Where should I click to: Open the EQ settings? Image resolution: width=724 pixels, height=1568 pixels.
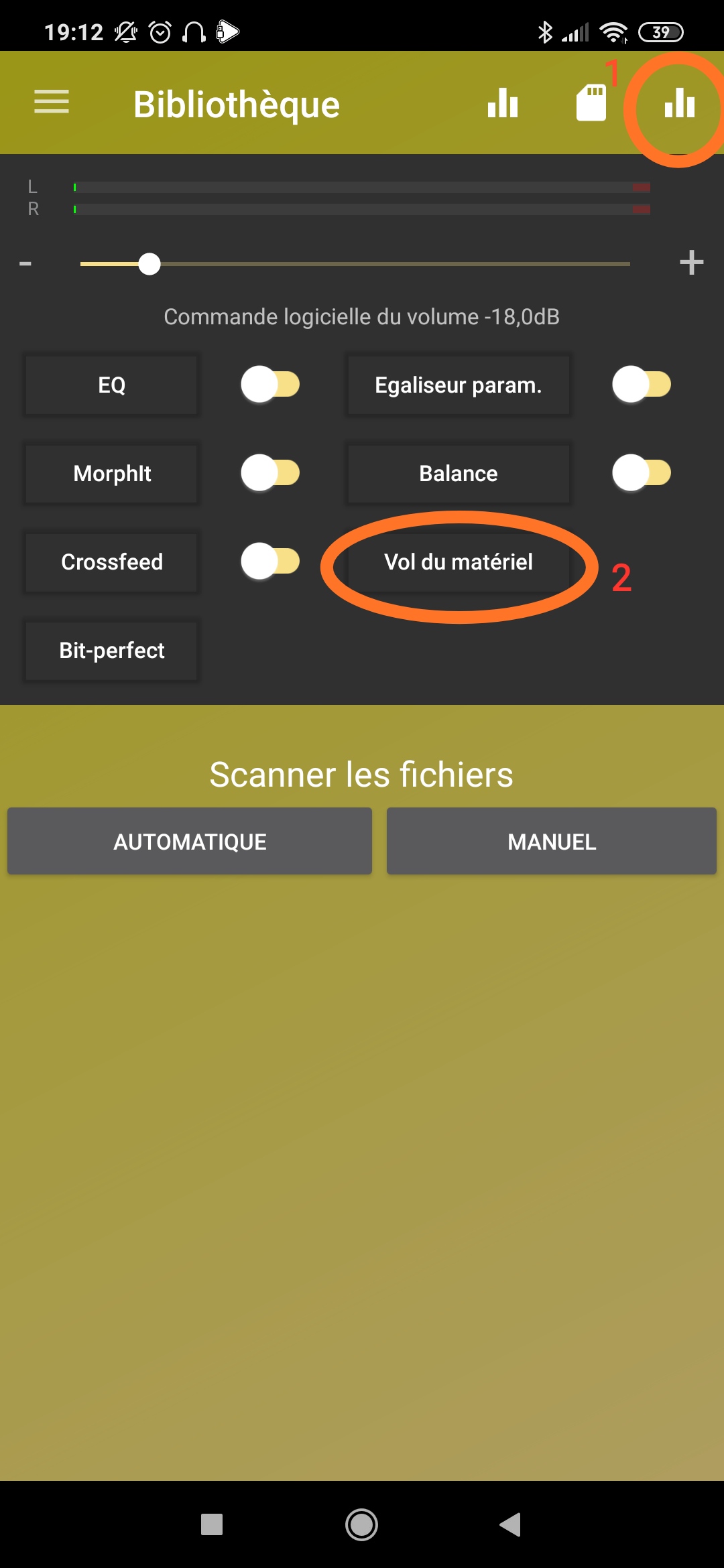[x=111, y=385]
